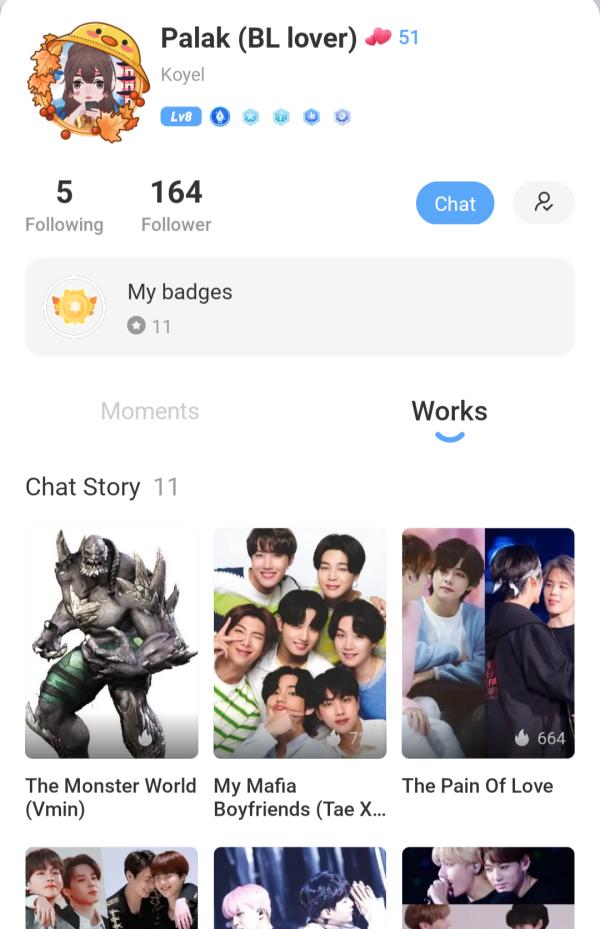View the Follower list
Screen dimensions: 600x929
coord(176,206)
